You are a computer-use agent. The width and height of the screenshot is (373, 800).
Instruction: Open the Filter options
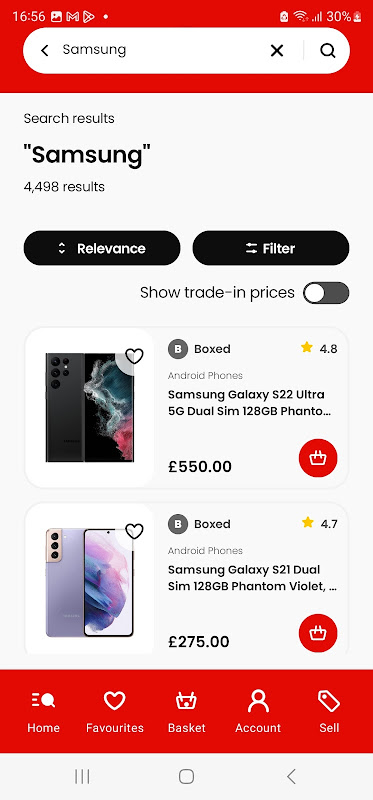(x=270, y=248)
